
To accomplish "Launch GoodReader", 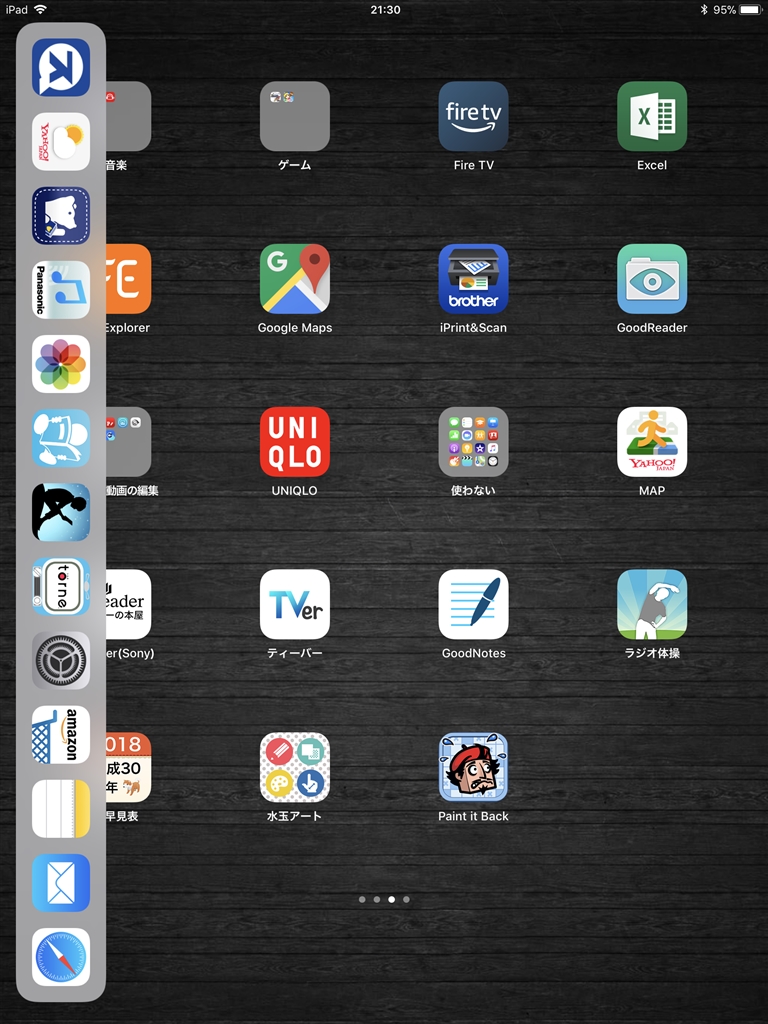I will coord(651,279).
